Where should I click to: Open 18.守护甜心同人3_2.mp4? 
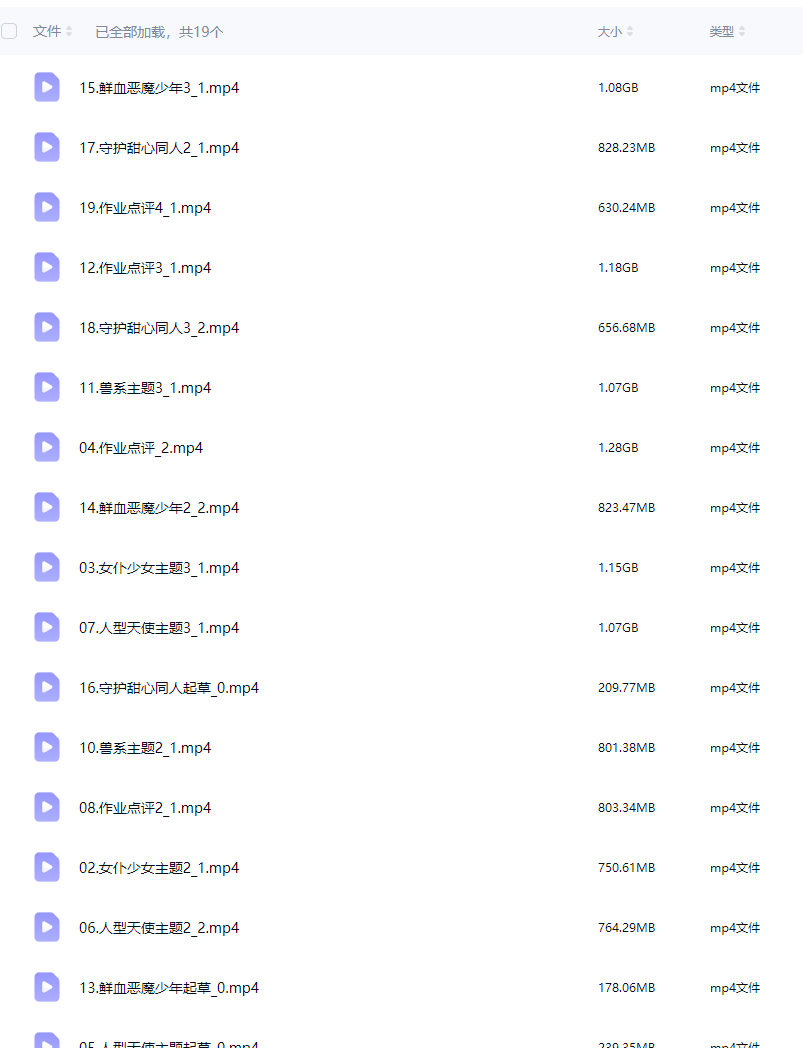point(158,328)
